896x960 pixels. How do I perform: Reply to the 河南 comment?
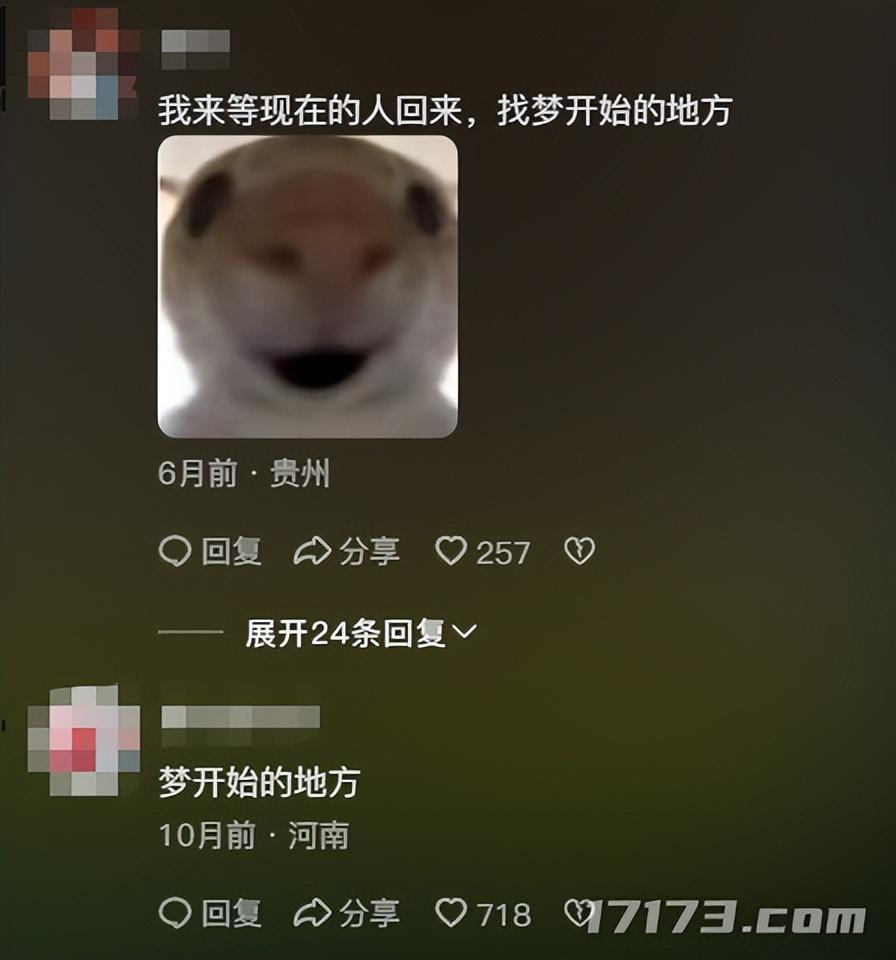pyautogui.click(x=210, y=912)
